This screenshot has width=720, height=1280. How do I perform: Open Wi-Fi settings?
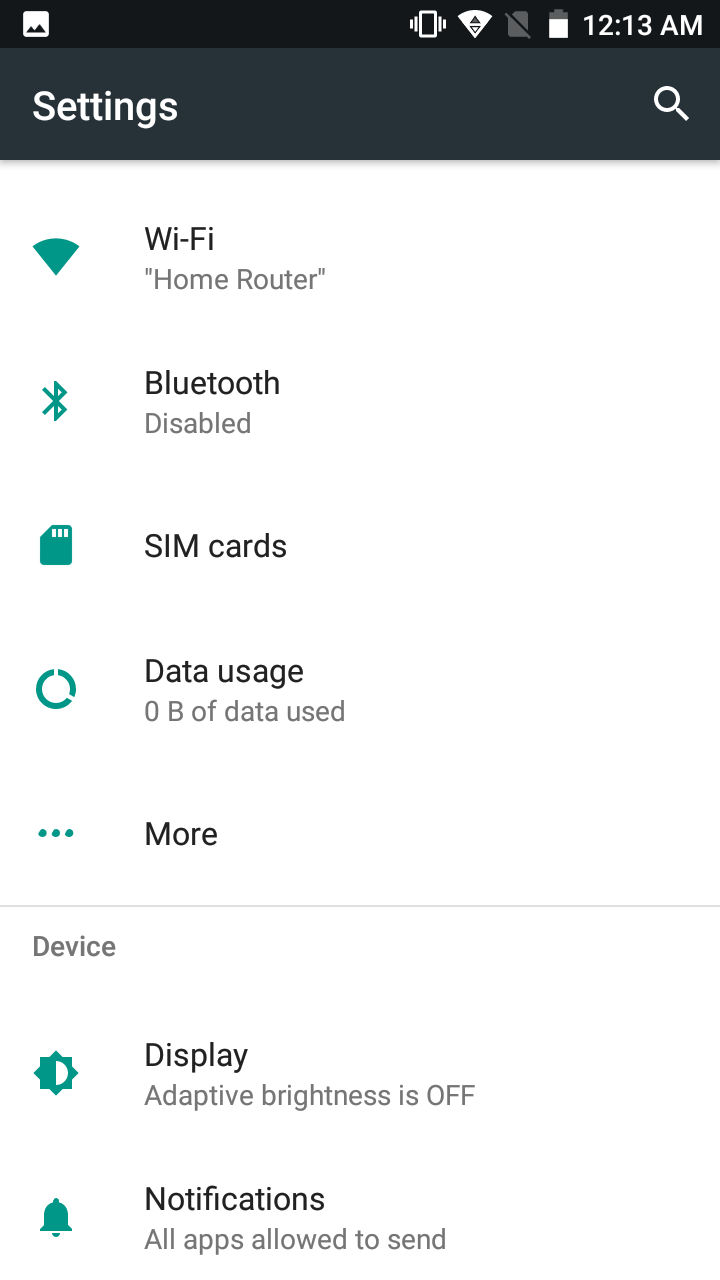[360, 258]
